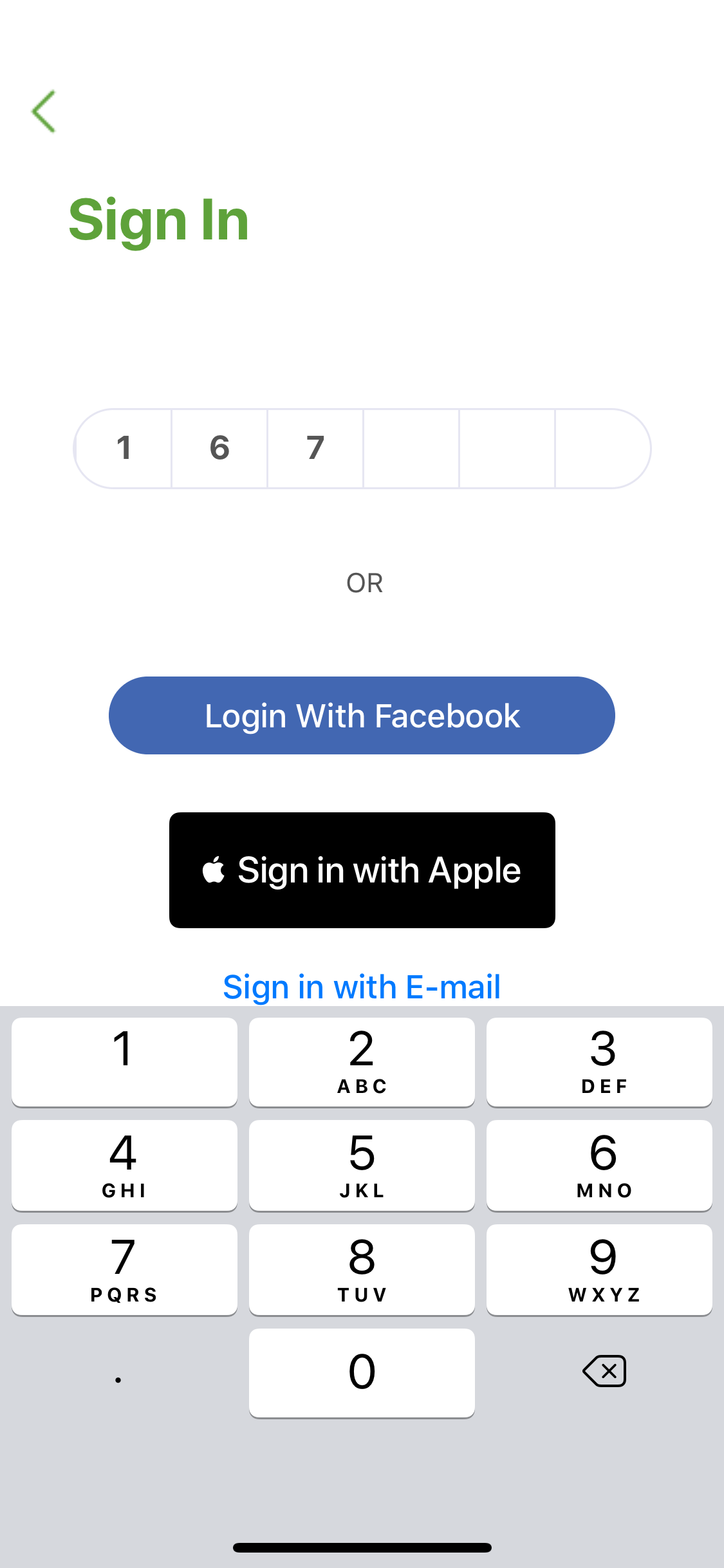The image size is (724, 1568).
Task: Enter digit 0 on the keypad
Action: coord(362,1372)
